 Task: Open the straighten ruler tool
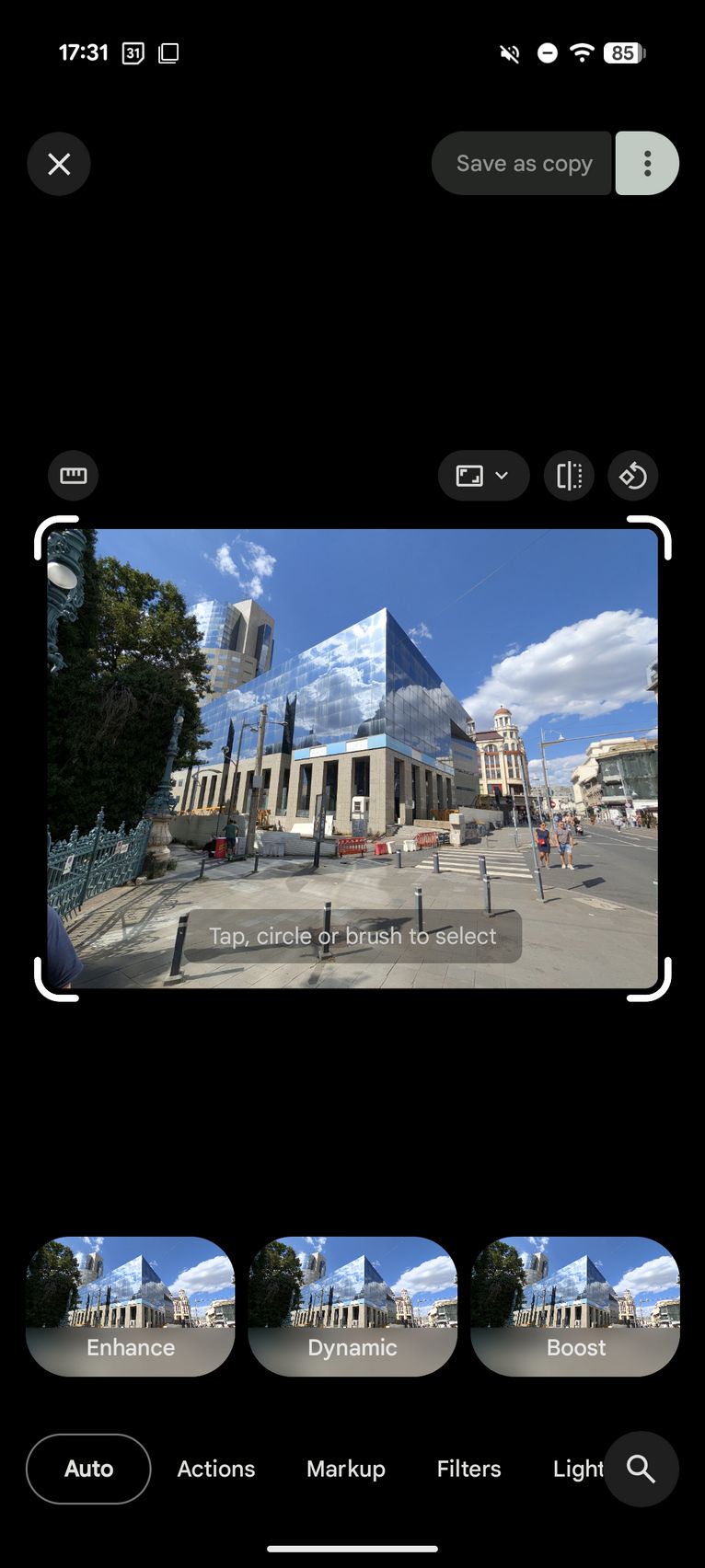click(x=73, y=475)
